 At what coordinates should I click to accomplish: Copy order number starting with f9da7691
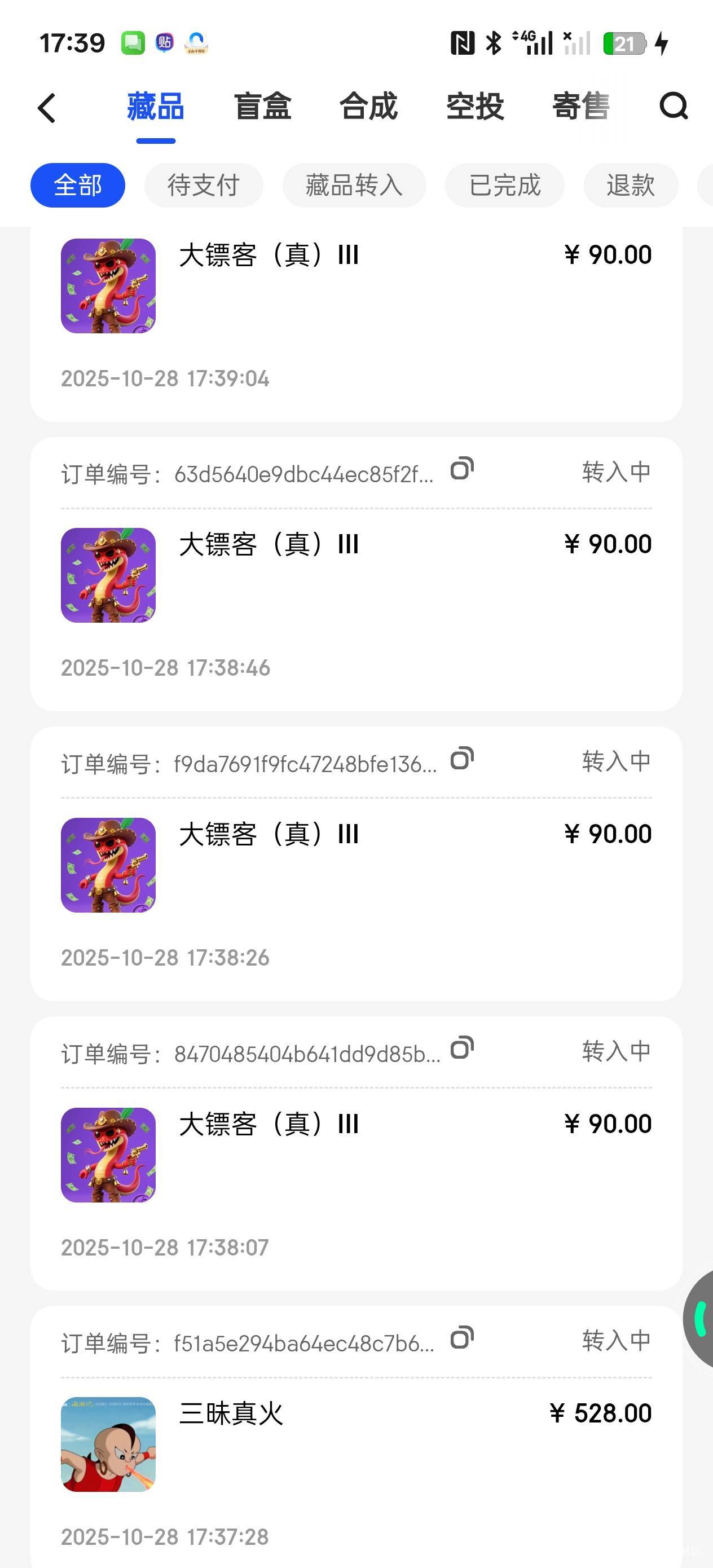pyautogui.click(x=461, y=759)
